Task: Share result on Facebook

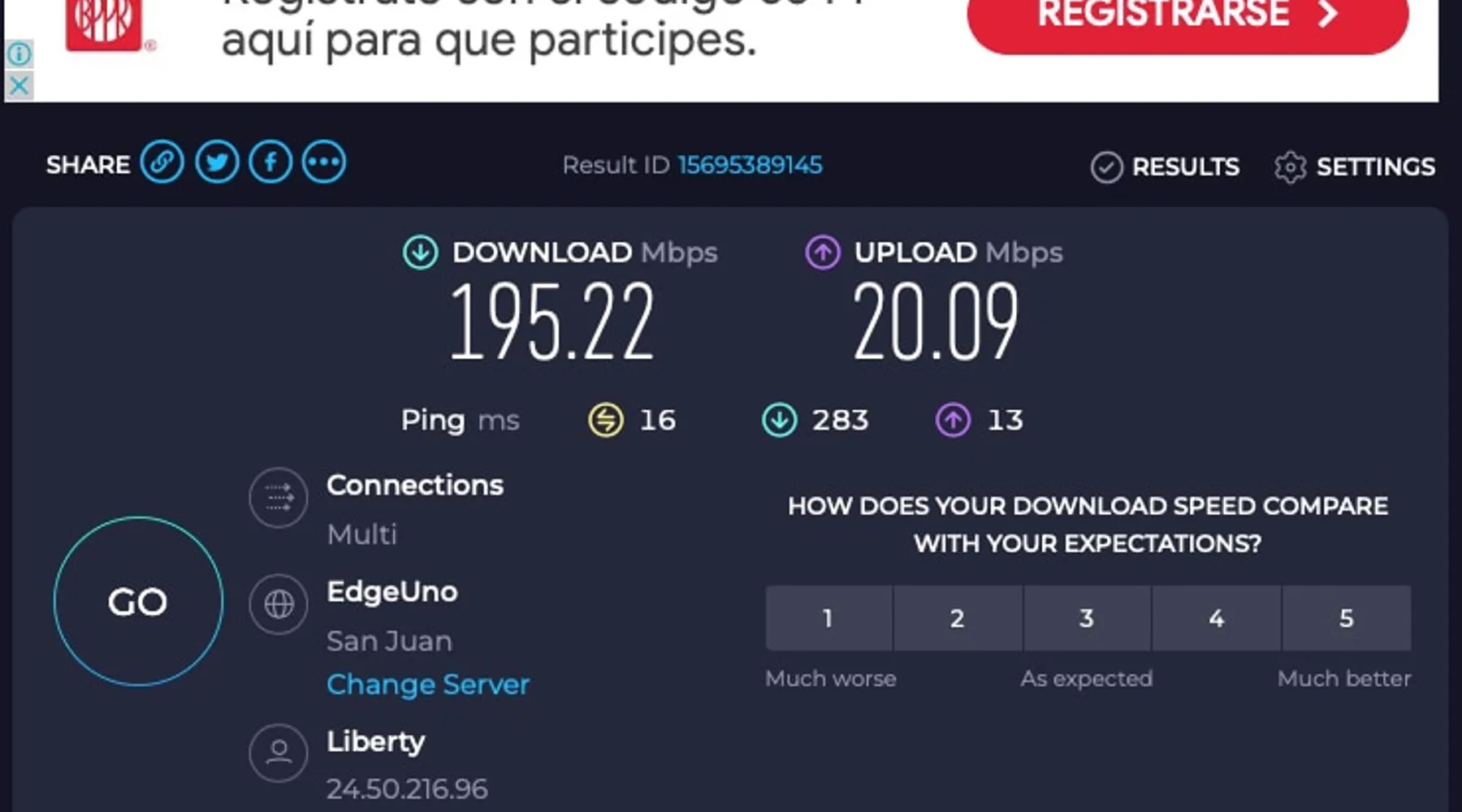Action: (270, 162)
